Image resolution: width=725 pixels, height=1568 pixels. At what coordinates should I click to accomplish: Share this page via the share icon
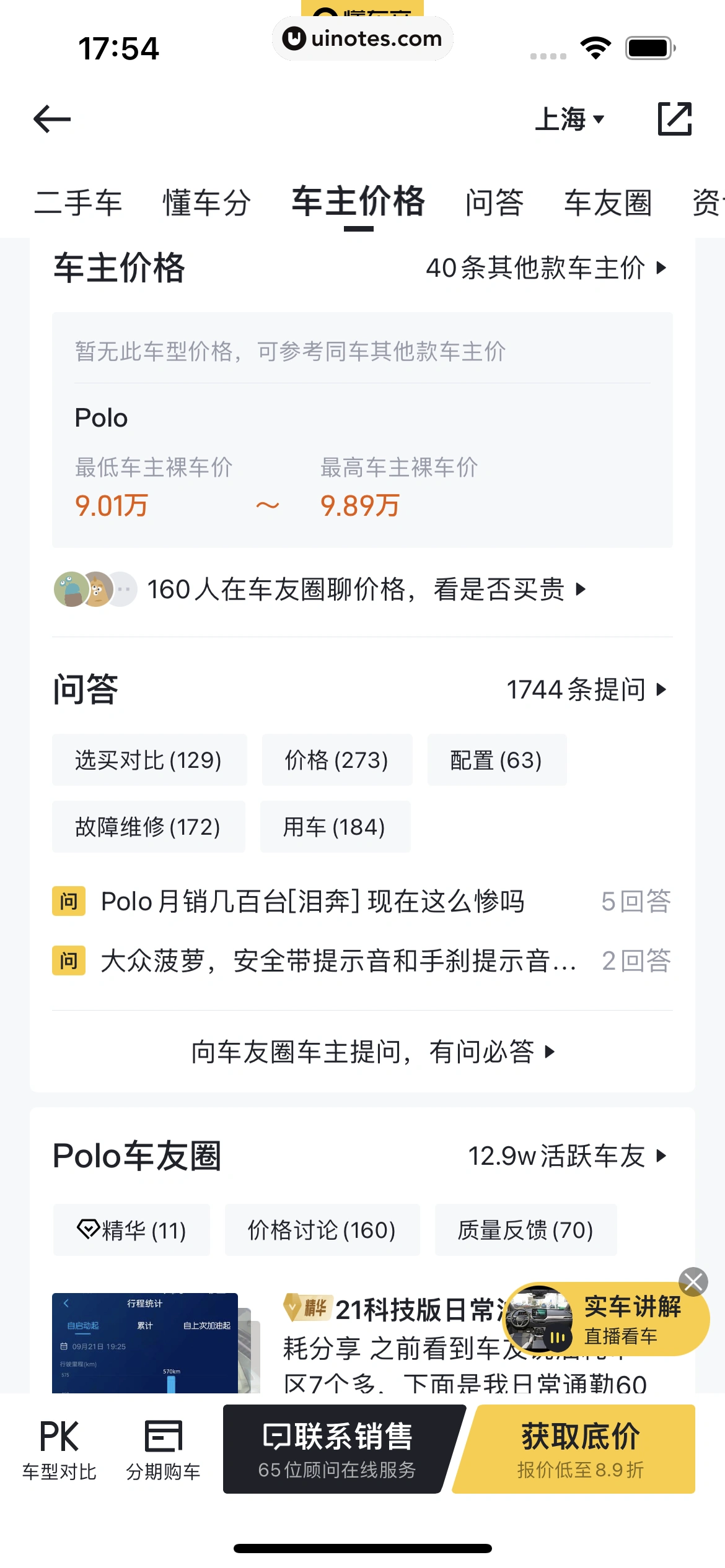point(674,119)
